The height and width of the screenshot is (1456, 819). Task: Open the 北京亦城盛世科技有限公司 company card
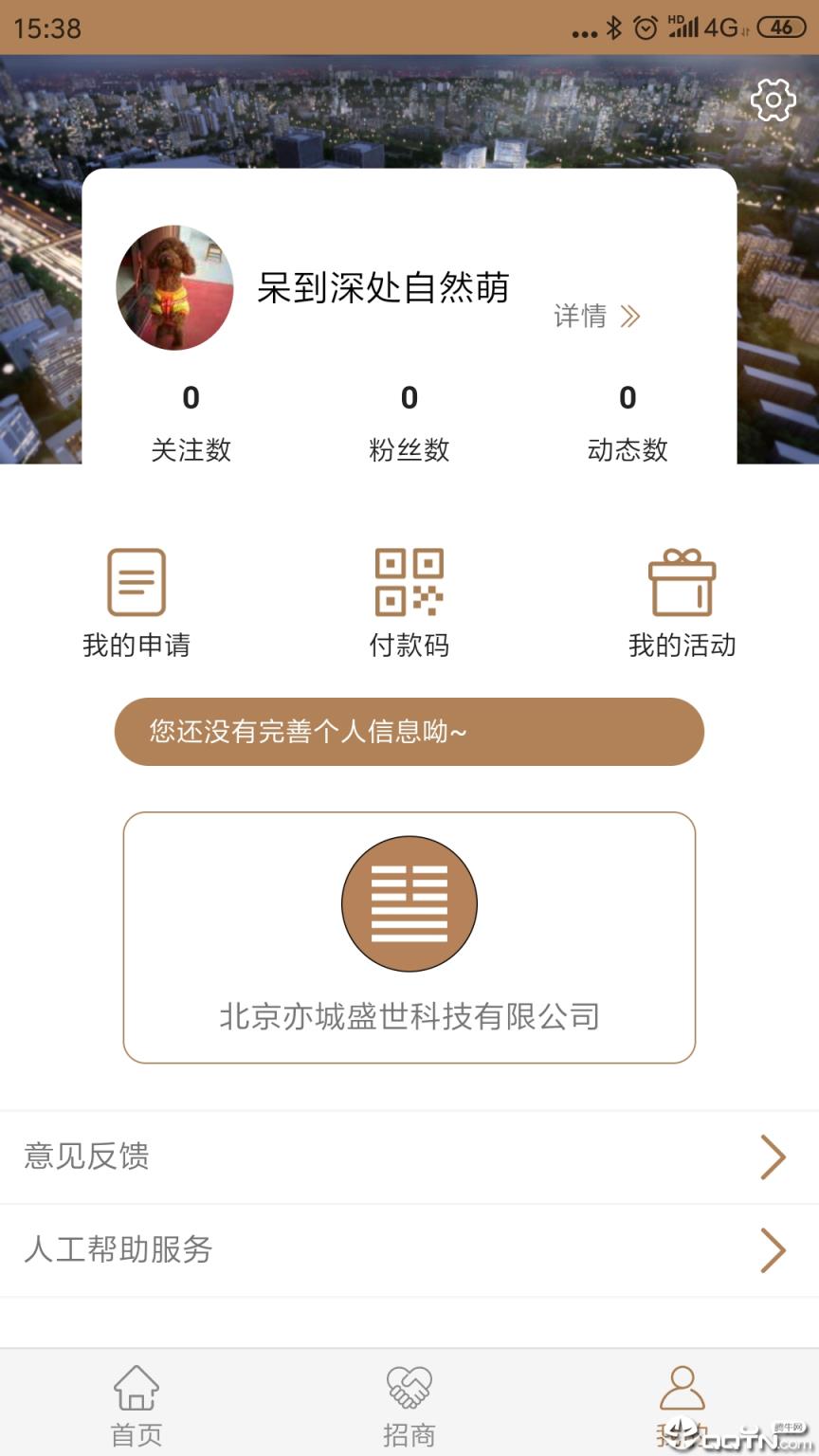point(409,1015)
